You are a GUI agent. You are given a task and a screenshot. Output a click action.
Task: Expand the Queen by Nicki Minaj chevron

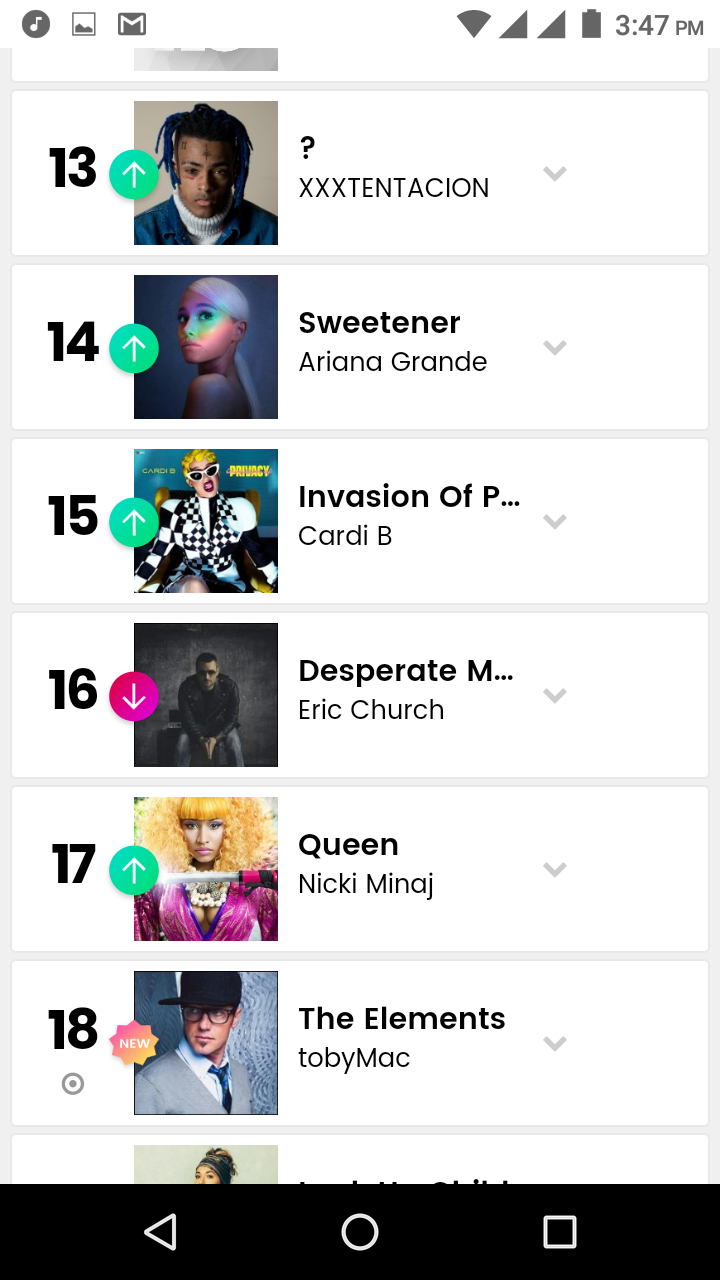[x=555, y=869]
